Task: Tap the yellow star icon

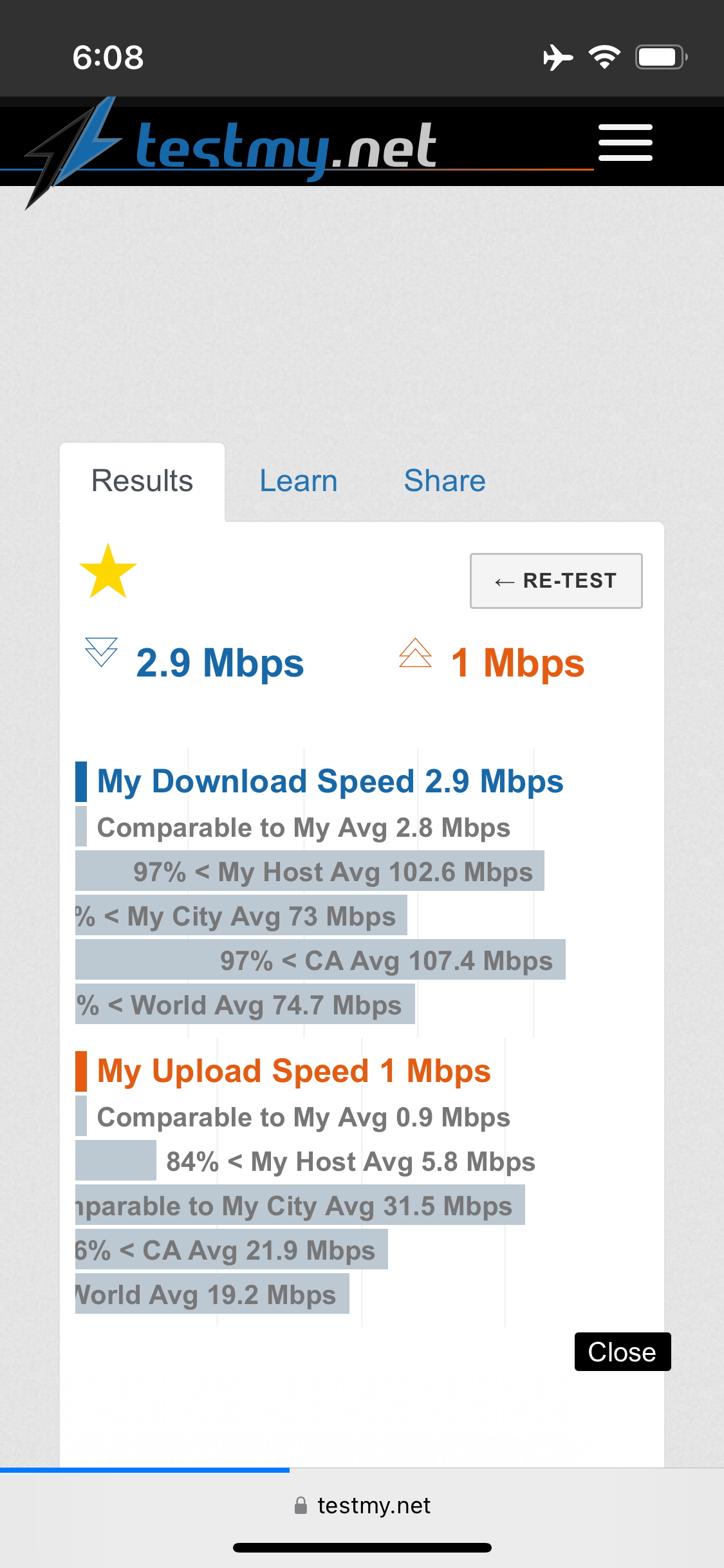Action: pos(108,572)
